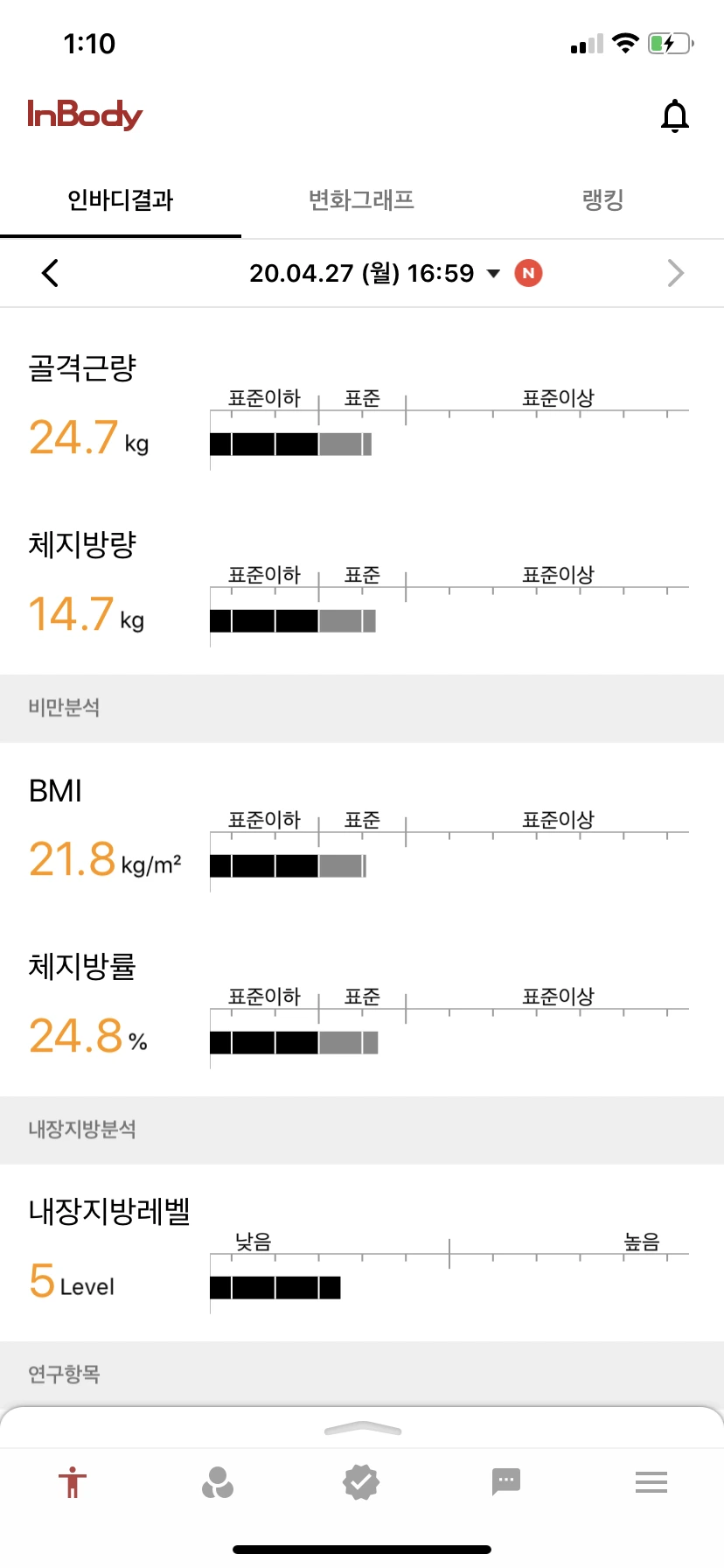Select the 인바디결과 tab
The image size is (724, 1568).
click(x=121, y=200)
